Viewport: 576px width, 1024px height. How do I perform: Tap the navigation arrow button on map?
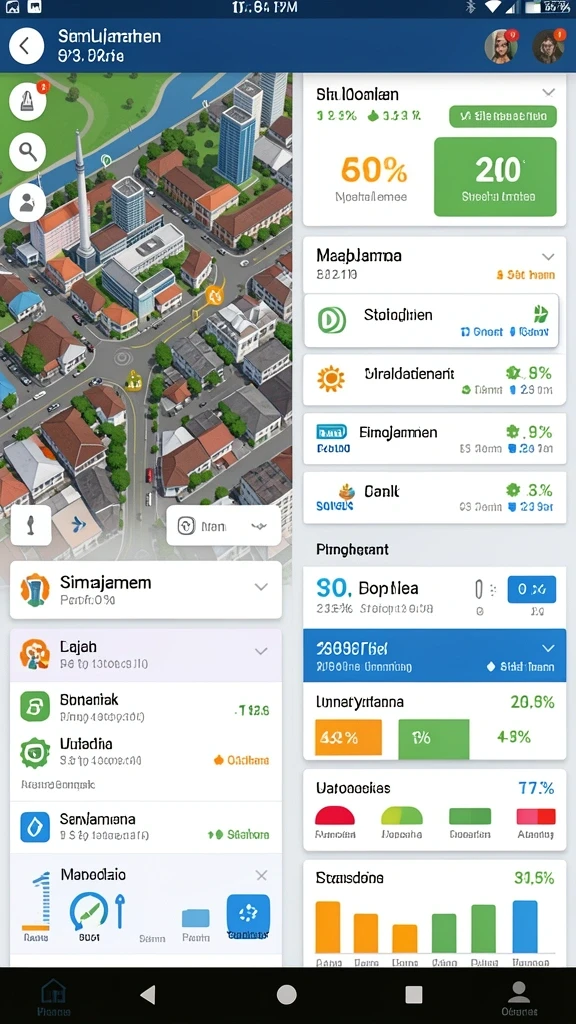point(77,524)
